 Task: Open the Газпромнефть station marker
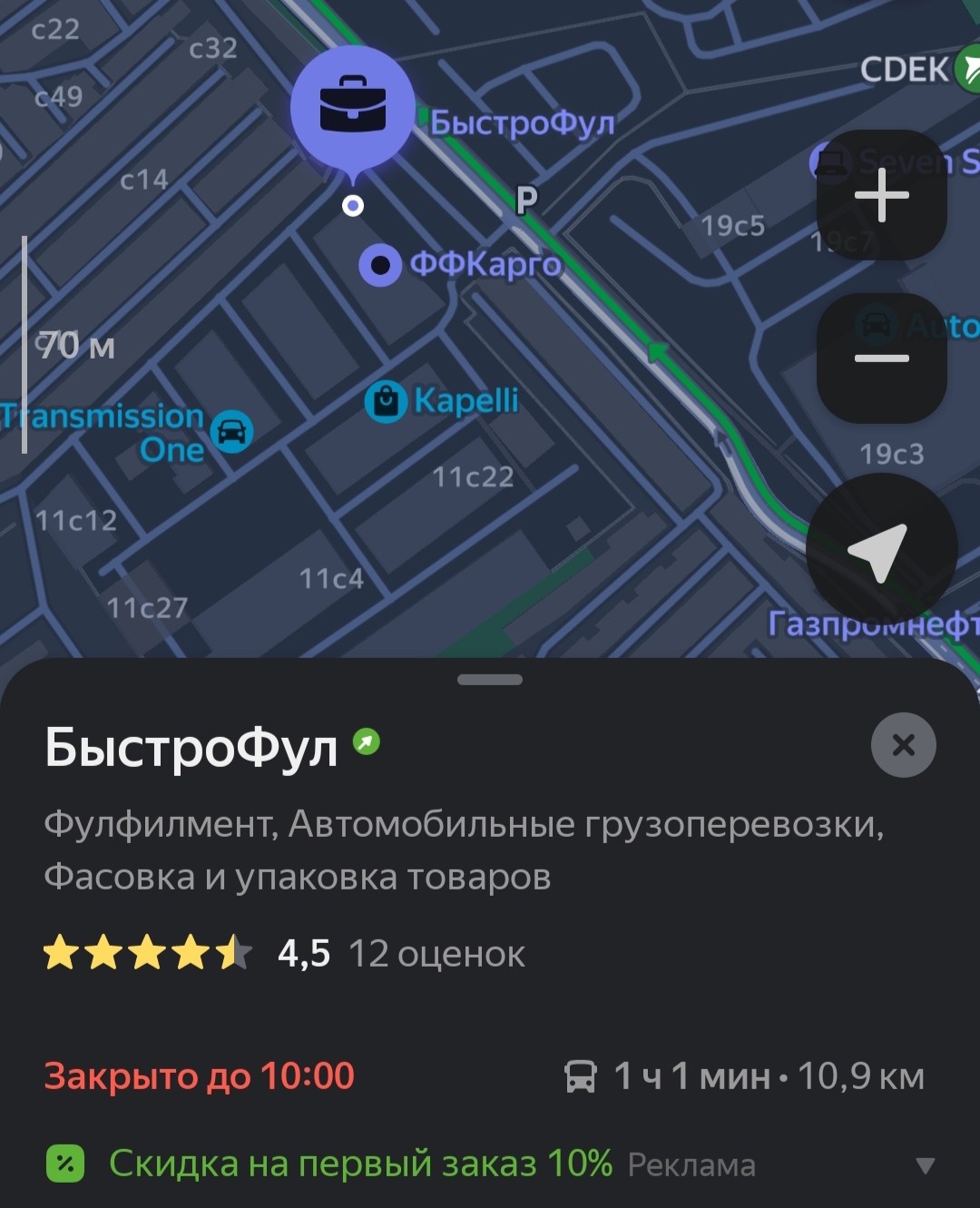(871, 624)
